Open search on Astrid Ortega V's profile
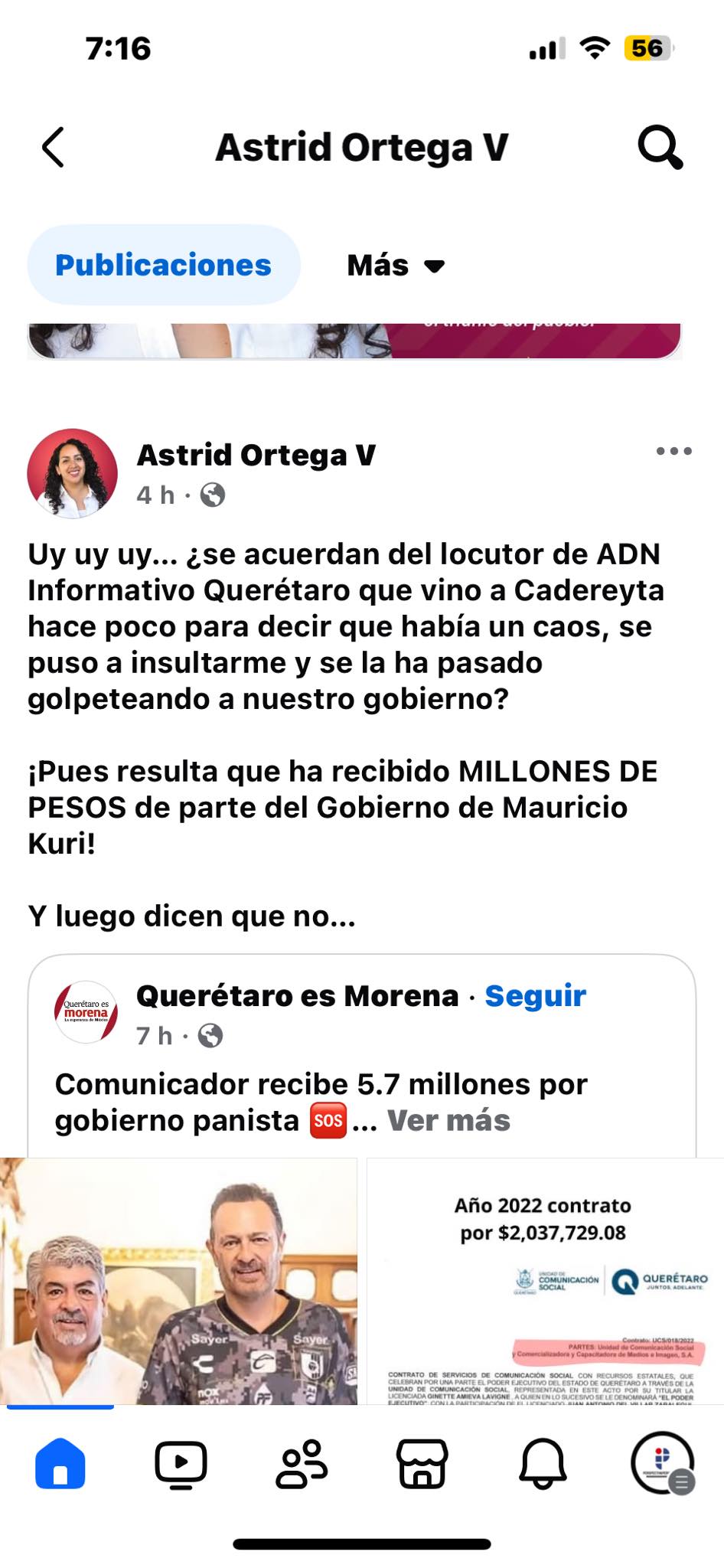 coord(660,147)
